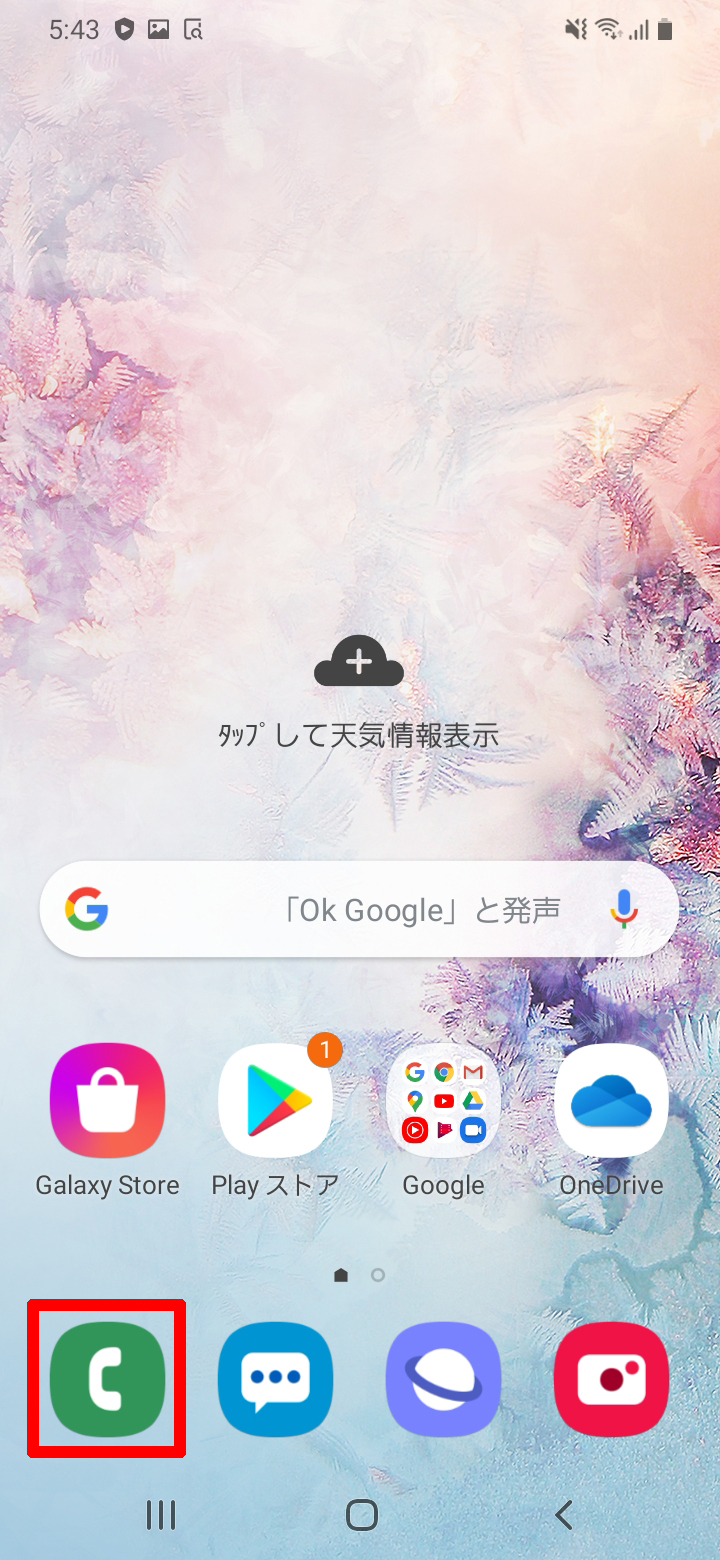Tap the Google search bar
Image resolution: width=720 pixels, height=1560 pixels.
click(x=359, y=910)
